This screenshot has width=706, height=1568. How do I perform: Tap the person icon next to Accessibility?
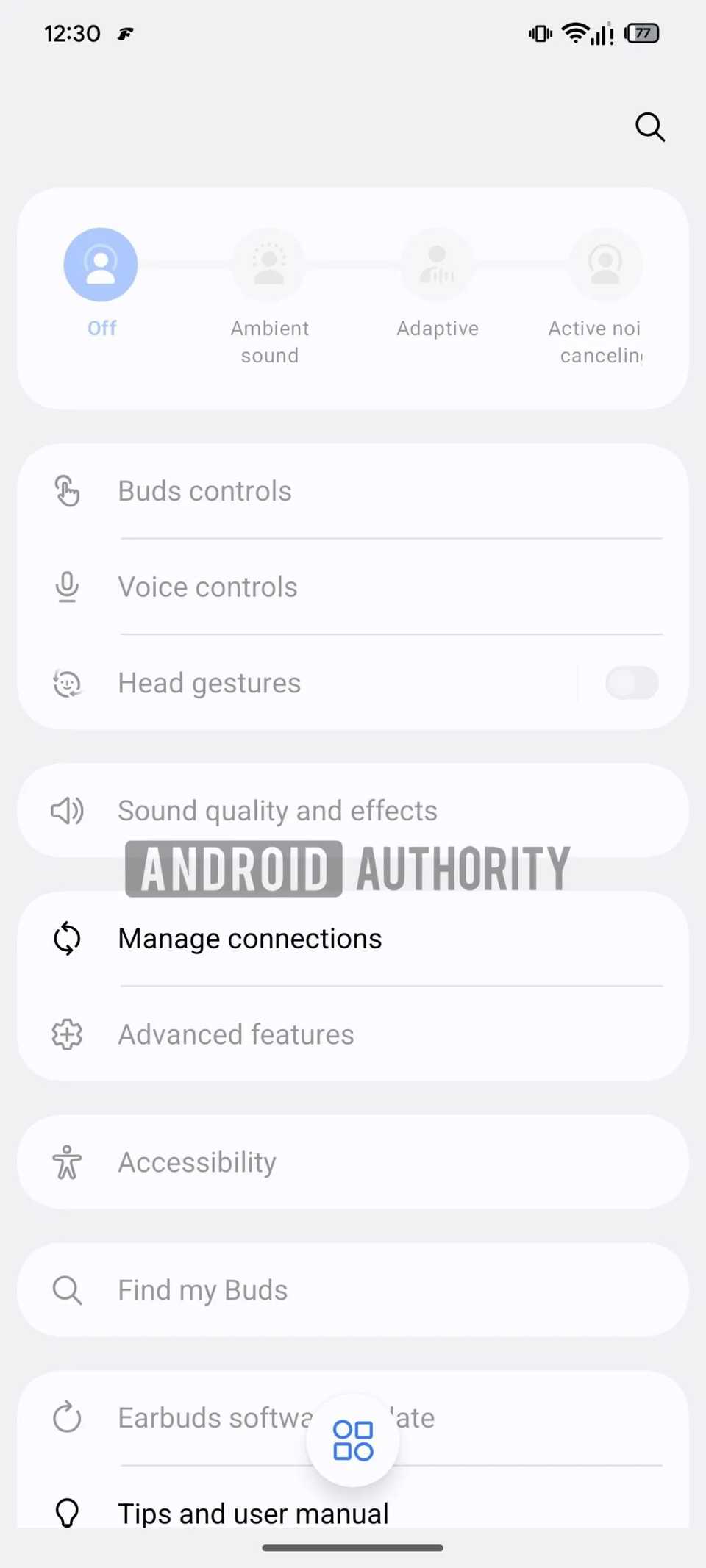[67, 1162]
